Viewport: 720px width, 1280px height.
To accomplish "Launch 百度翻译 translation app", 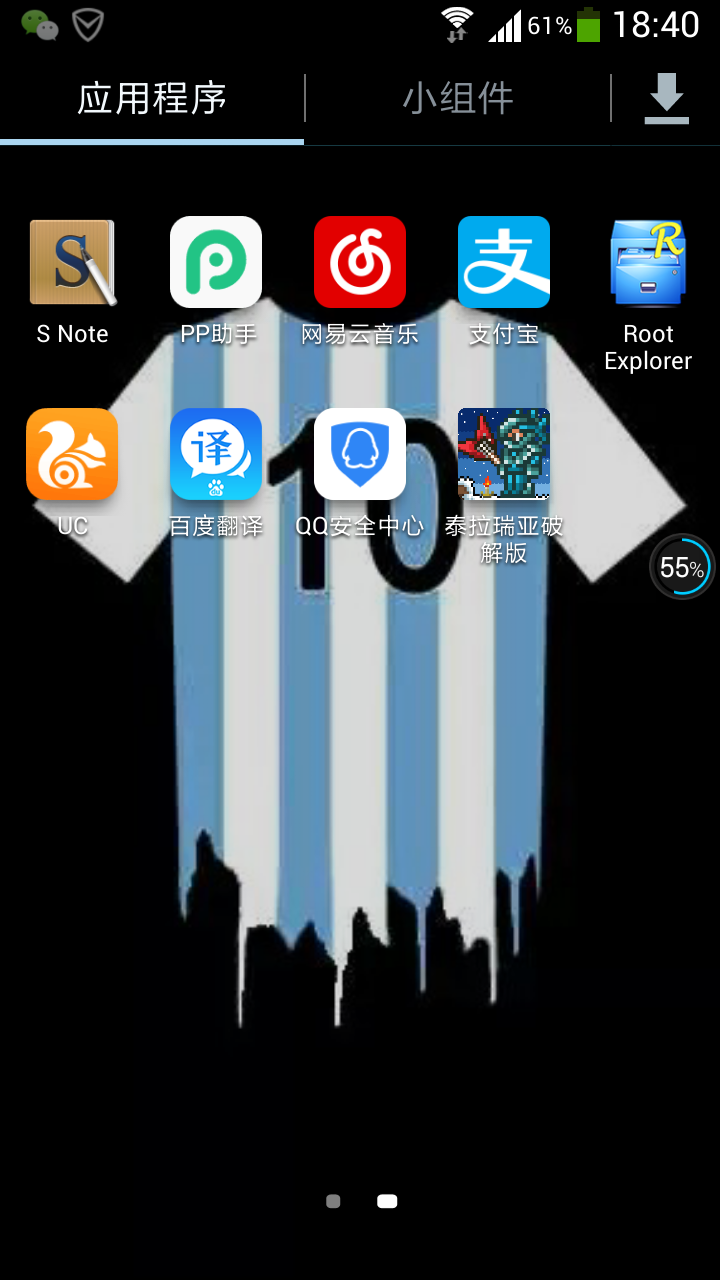I will pos(216,455).
